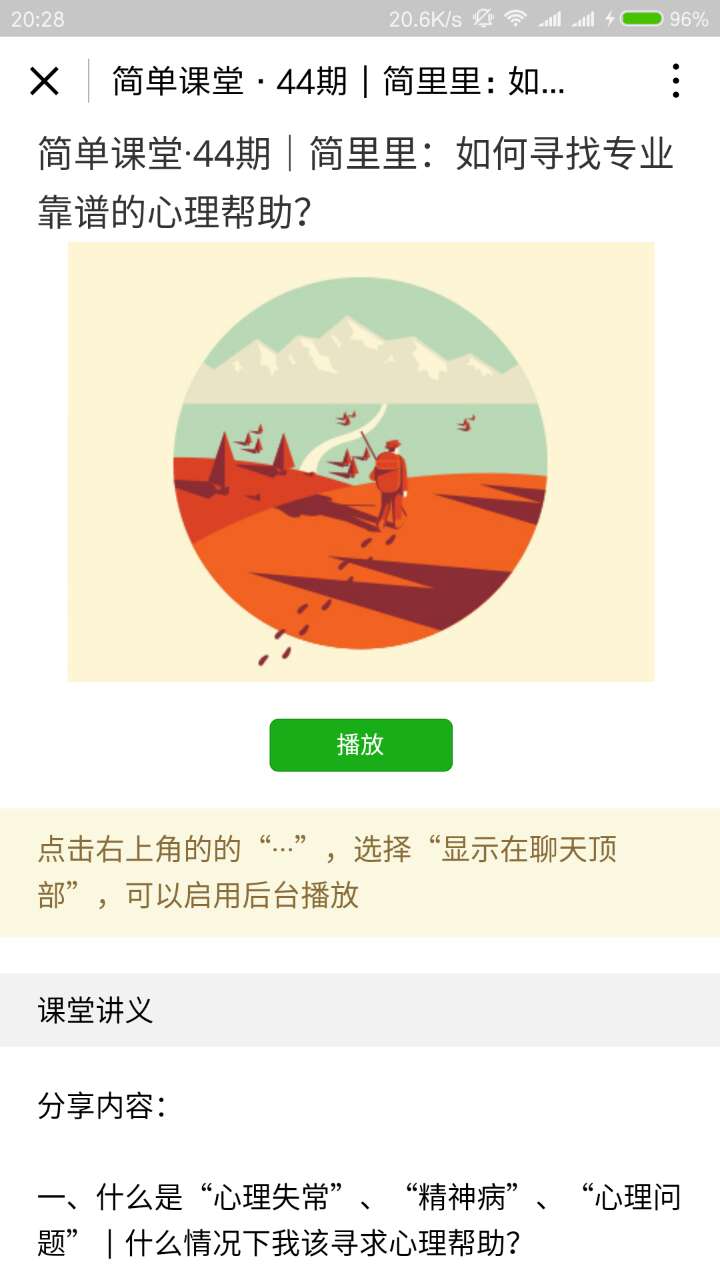Open the three-dot overflow menu
This screenshot has width=720, height=1280.
point(676,81)
